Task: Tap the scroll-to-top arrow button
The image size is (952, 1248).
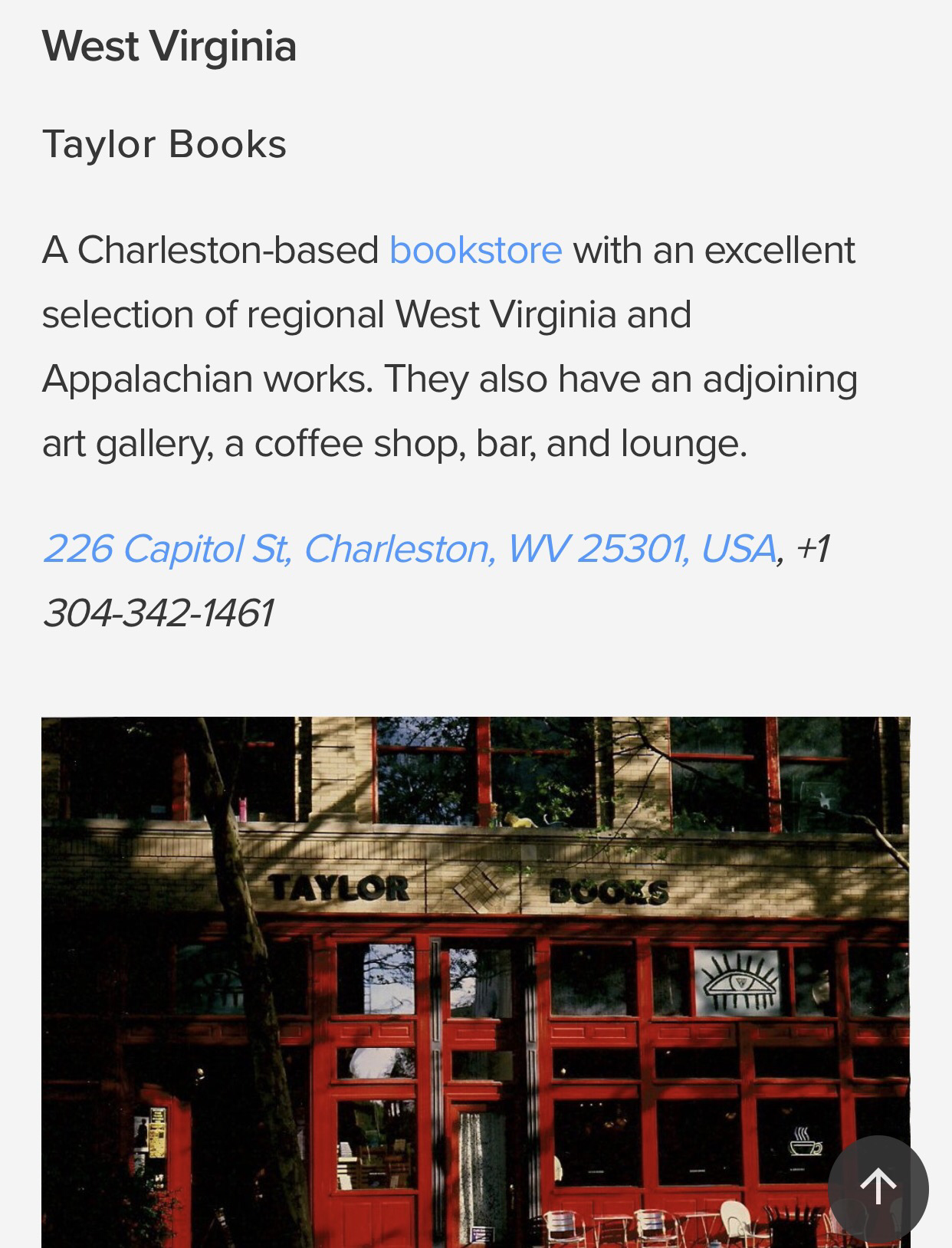Action: (878, 1187)
